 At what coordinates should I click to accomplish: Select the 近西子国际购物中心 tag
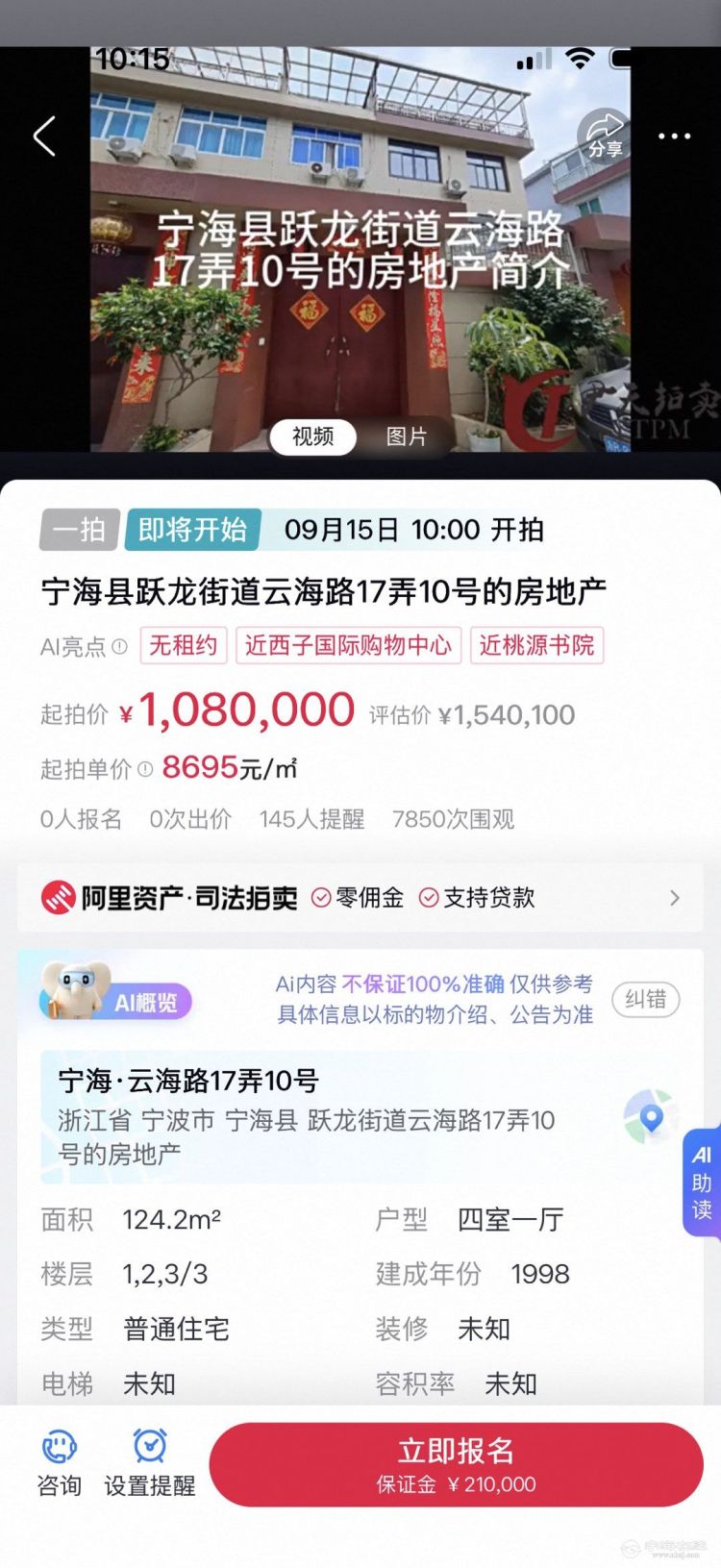348,645
